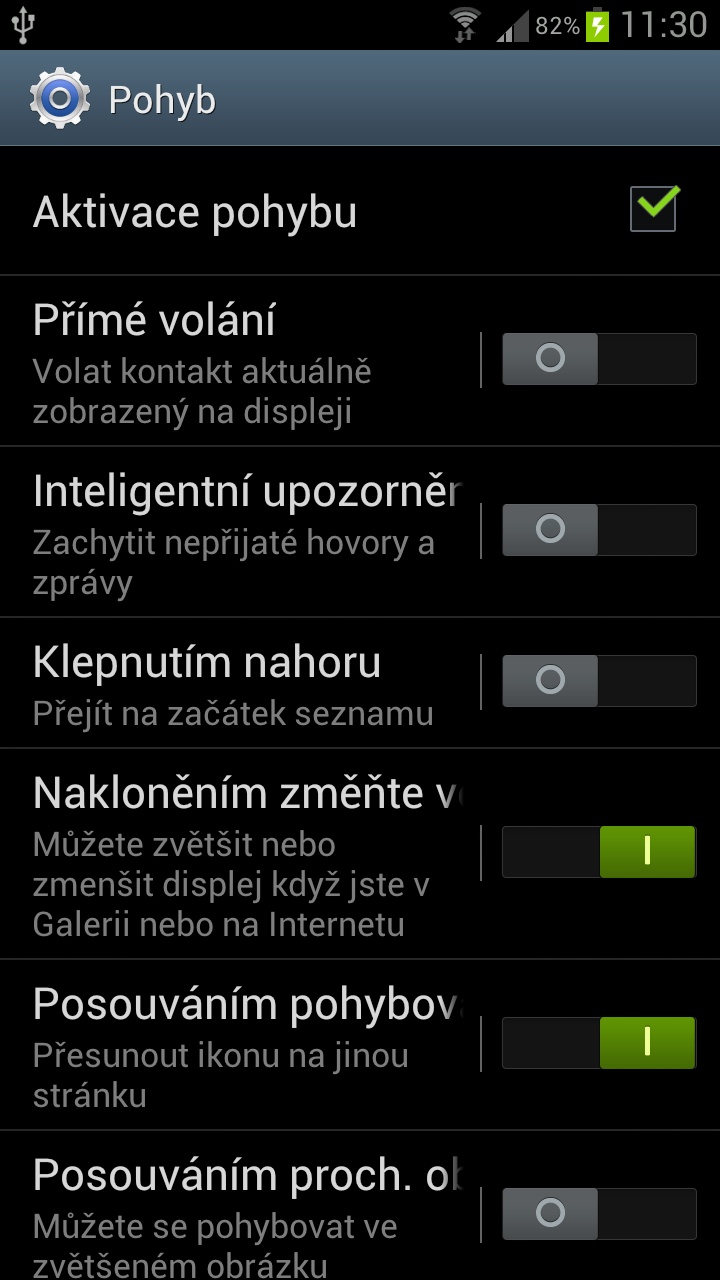Image resolution: width=720 pixels, height=1280 pixels.
Task: Disable the Nakloněním změňte switch
Action: point(599,852)
